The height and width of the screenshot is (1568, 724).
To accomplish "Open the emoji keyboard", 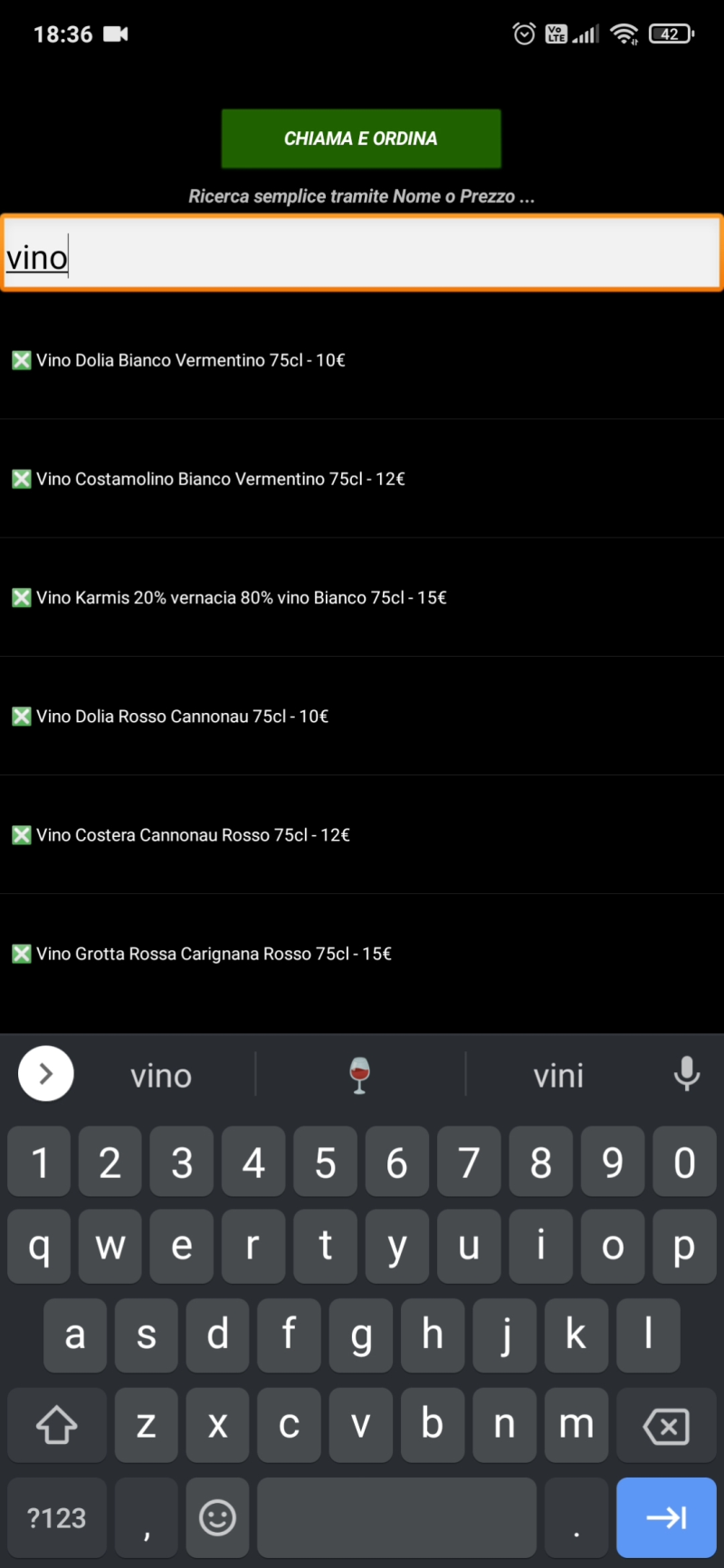I will 217,1517.
